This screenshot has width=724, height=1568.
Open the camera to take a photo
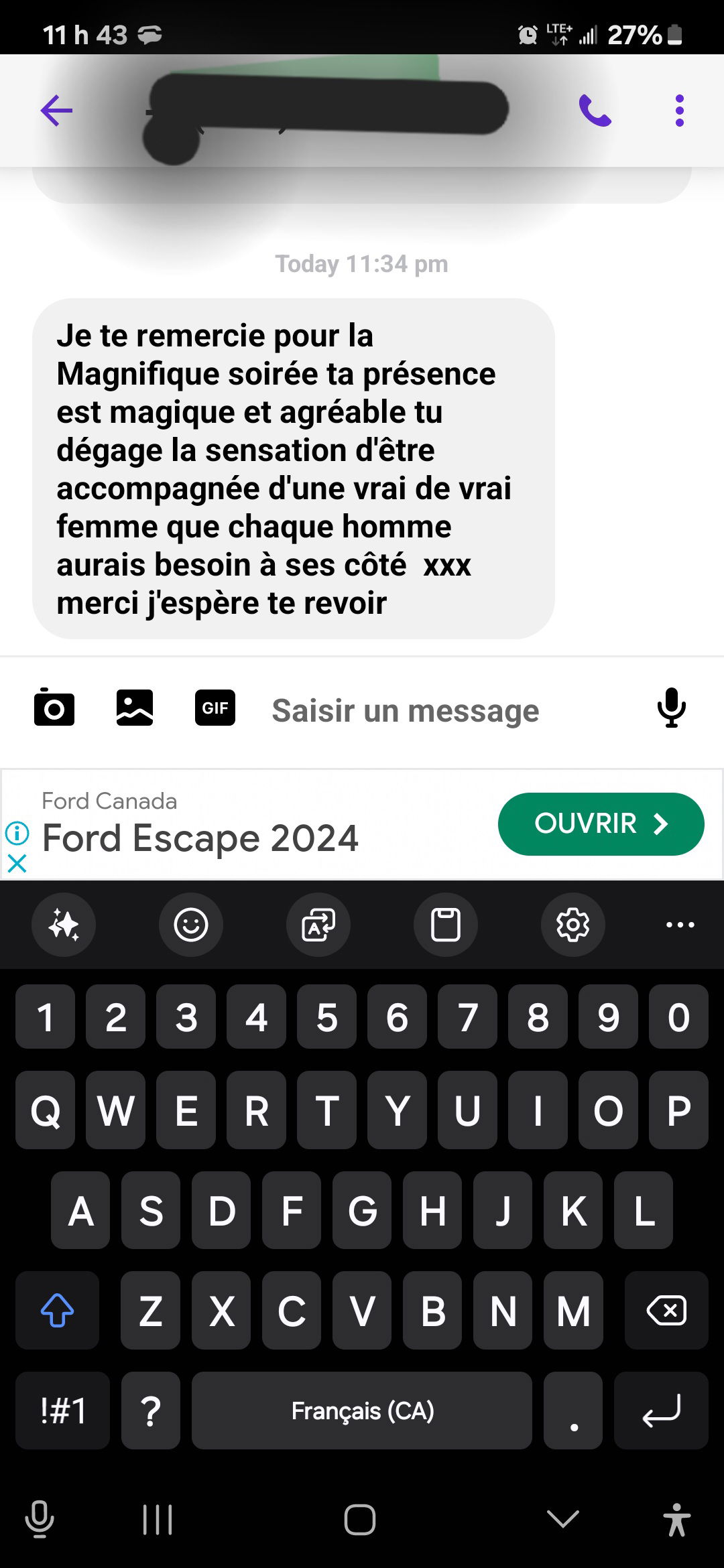click(54, 708)
